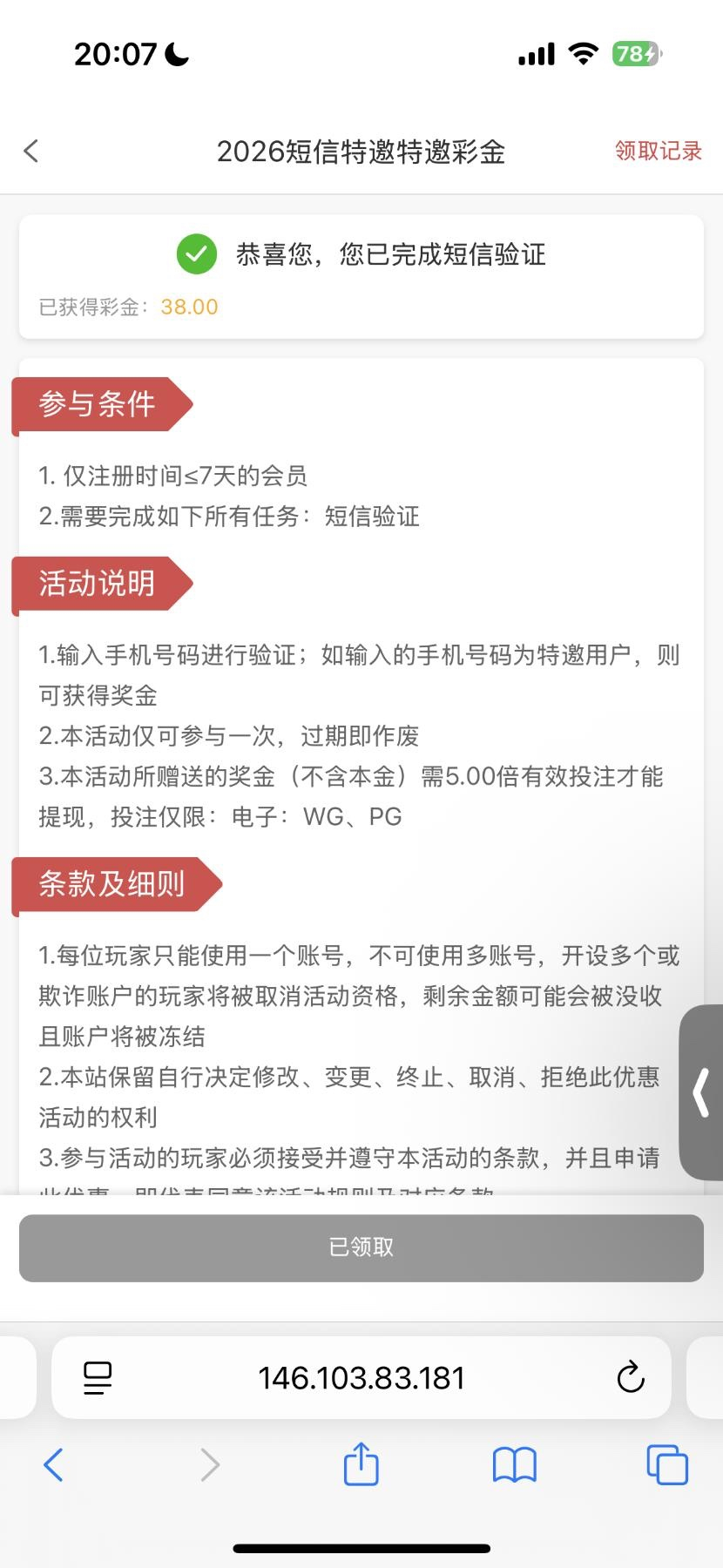723x1568 pixels.
Task: Expand the floating side panel arrow
Action: [701, 1092]
